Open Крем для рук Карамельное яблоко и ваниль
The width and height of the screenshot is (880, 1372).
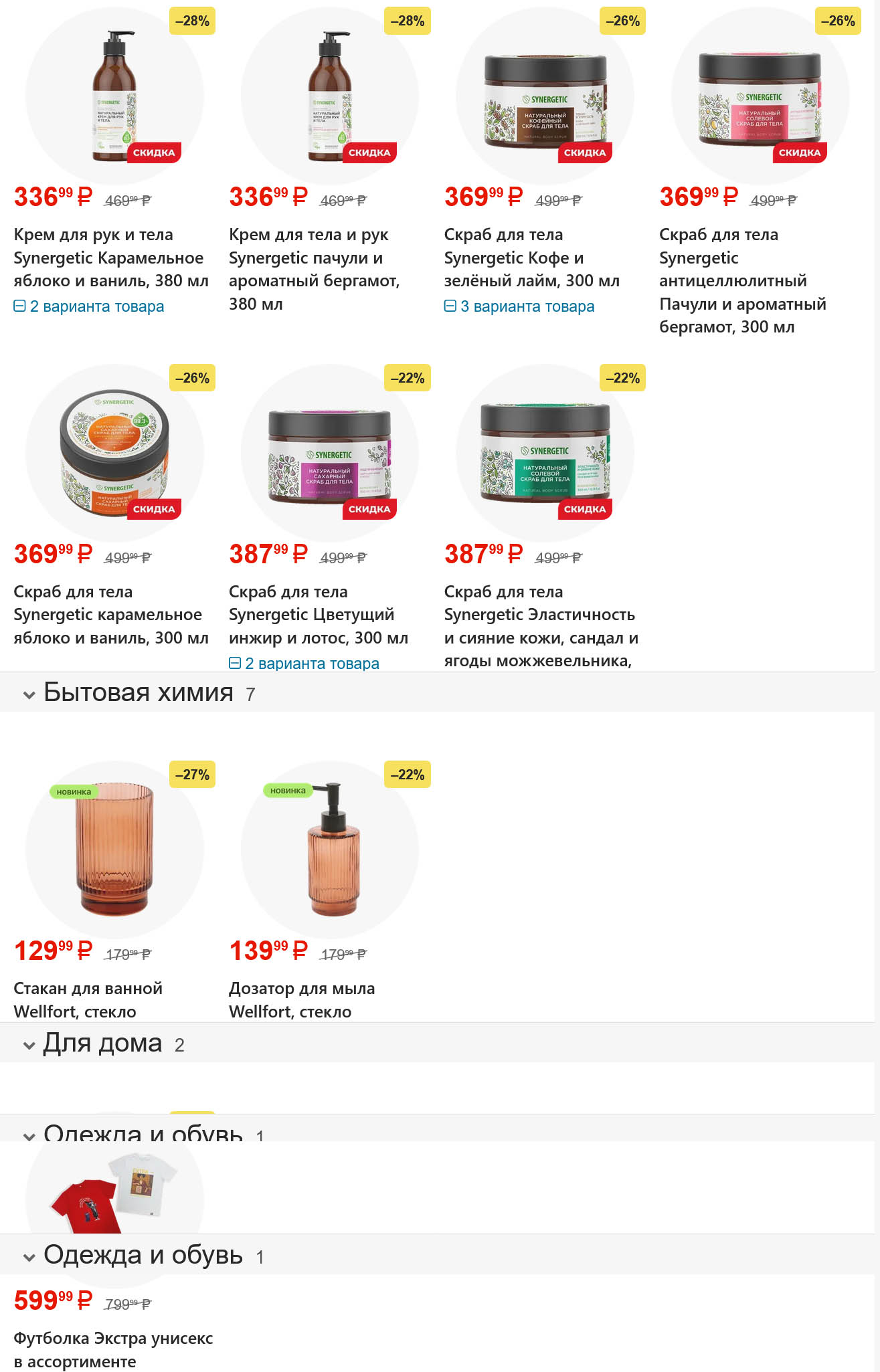point(111,258)
